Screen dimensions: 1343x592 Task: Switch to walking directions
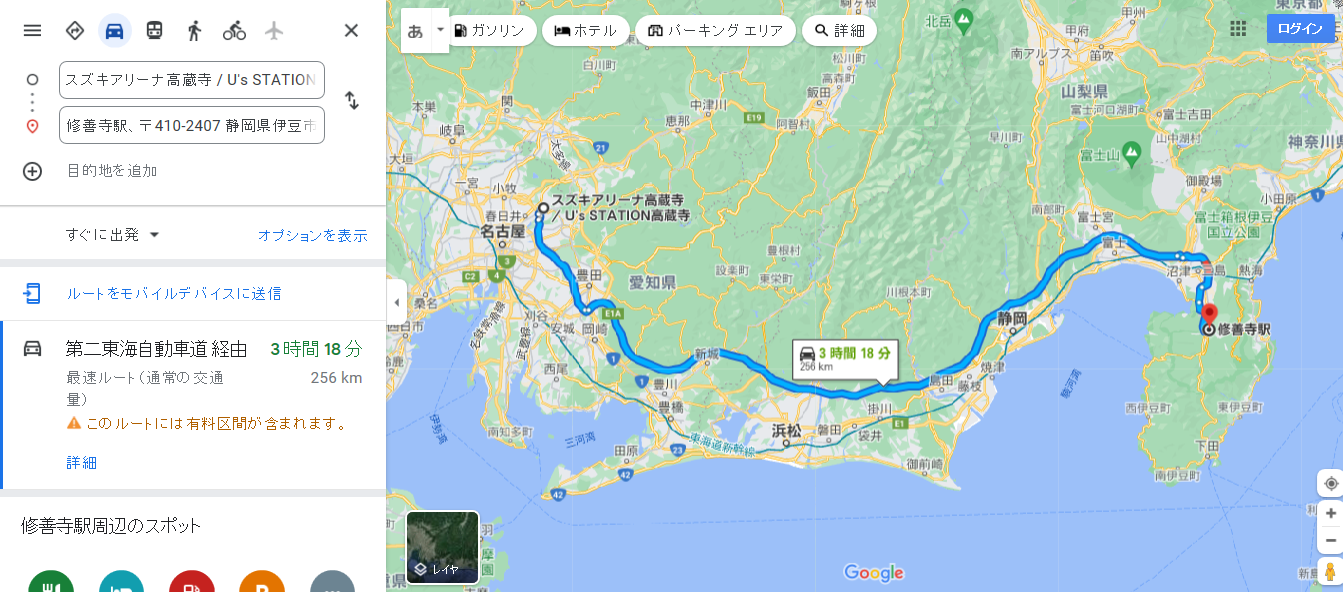click(194, 30)
